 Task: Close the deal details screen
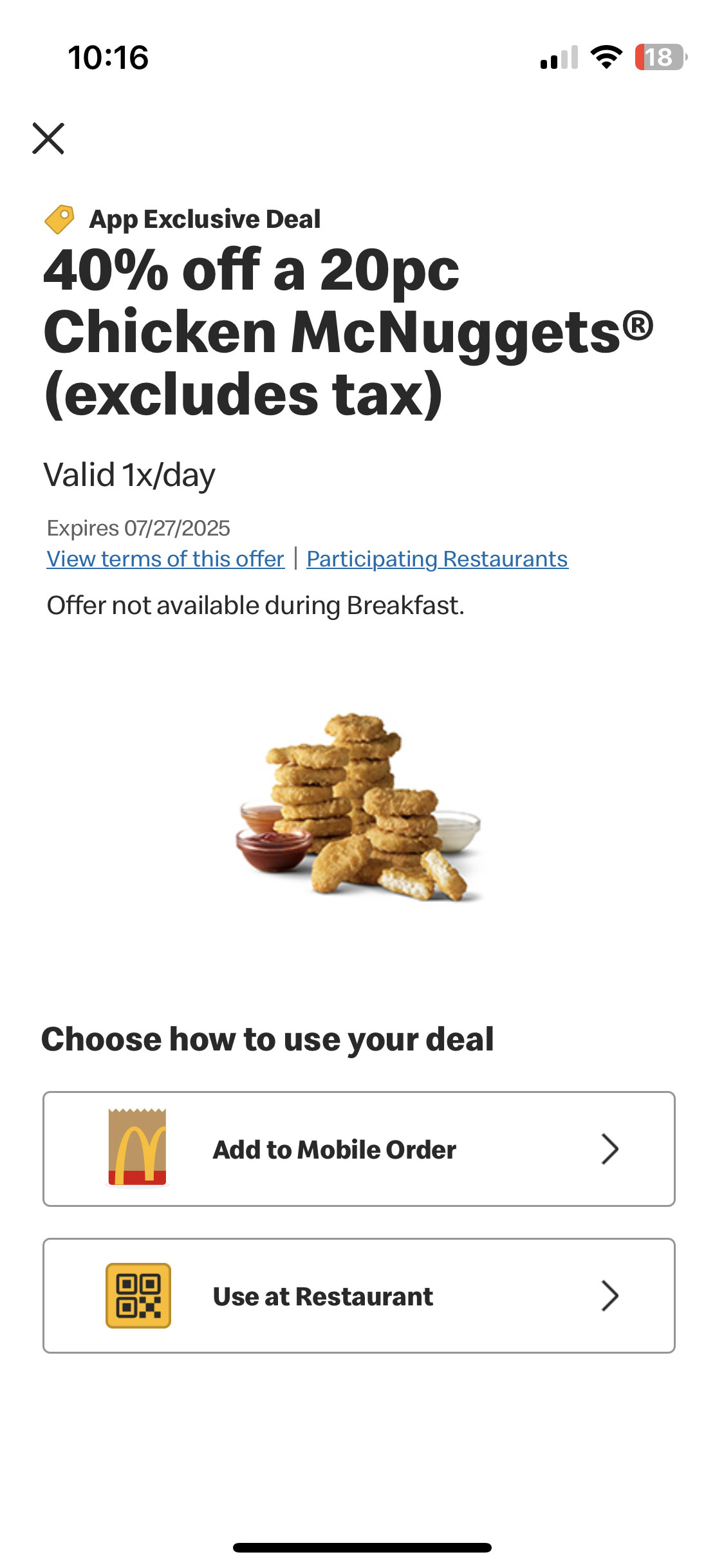point(48,138)
